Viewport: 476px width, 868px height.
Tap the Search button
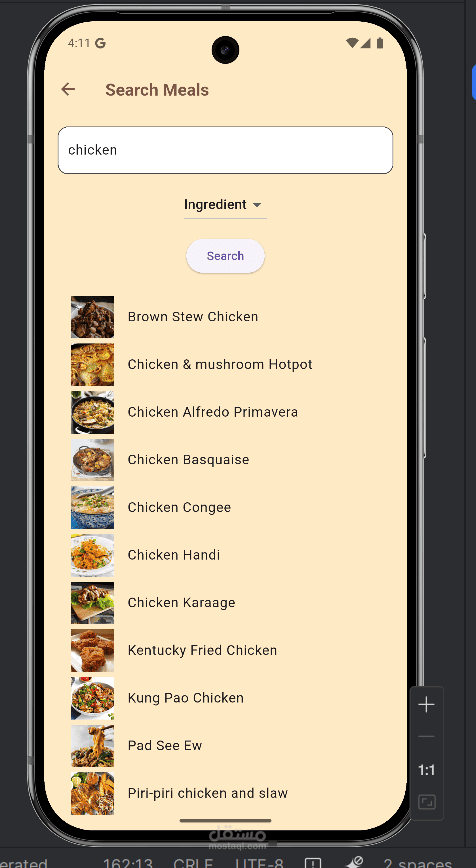tap(225, 256)
